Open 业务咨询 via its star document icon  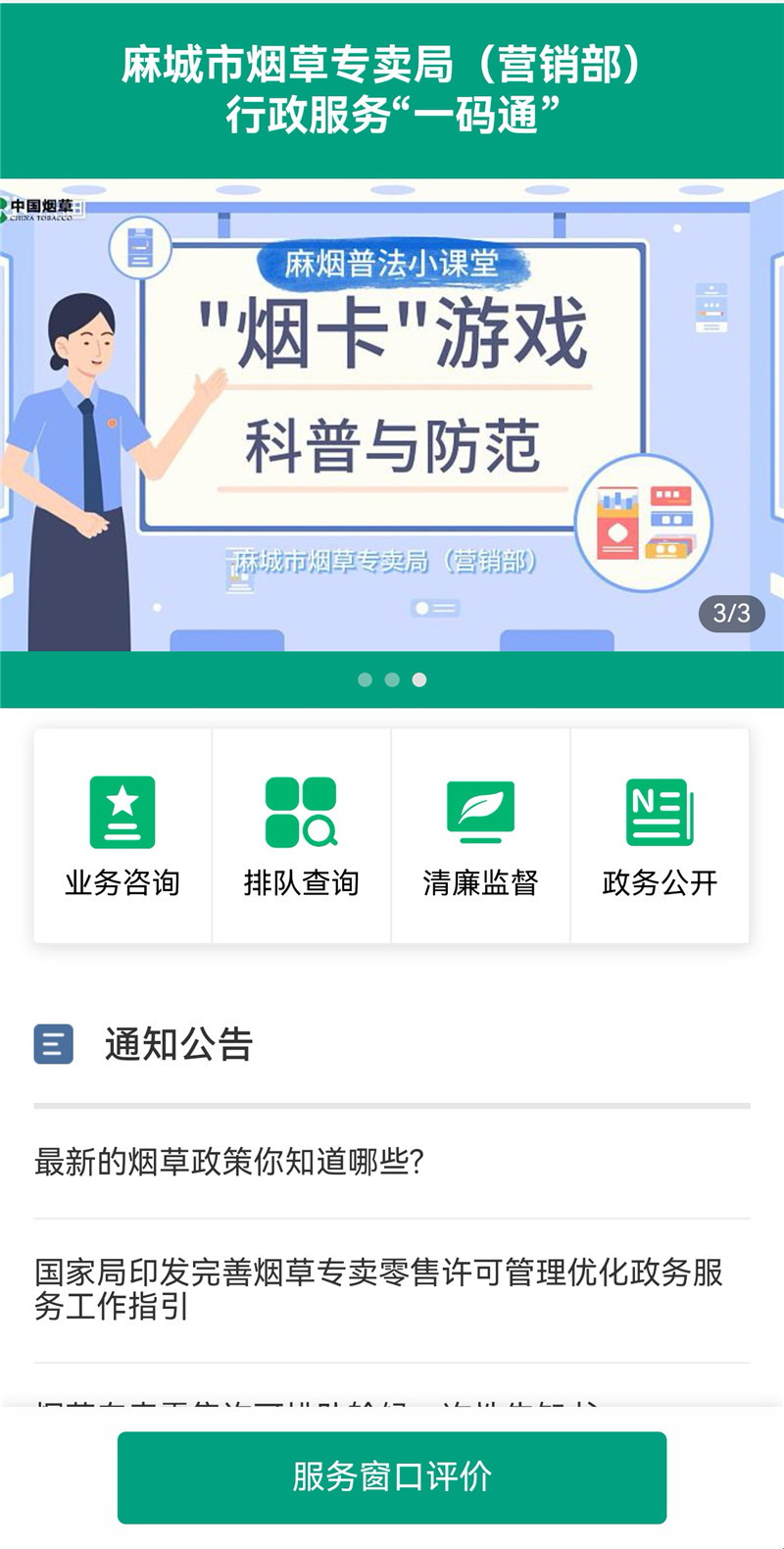122,812
